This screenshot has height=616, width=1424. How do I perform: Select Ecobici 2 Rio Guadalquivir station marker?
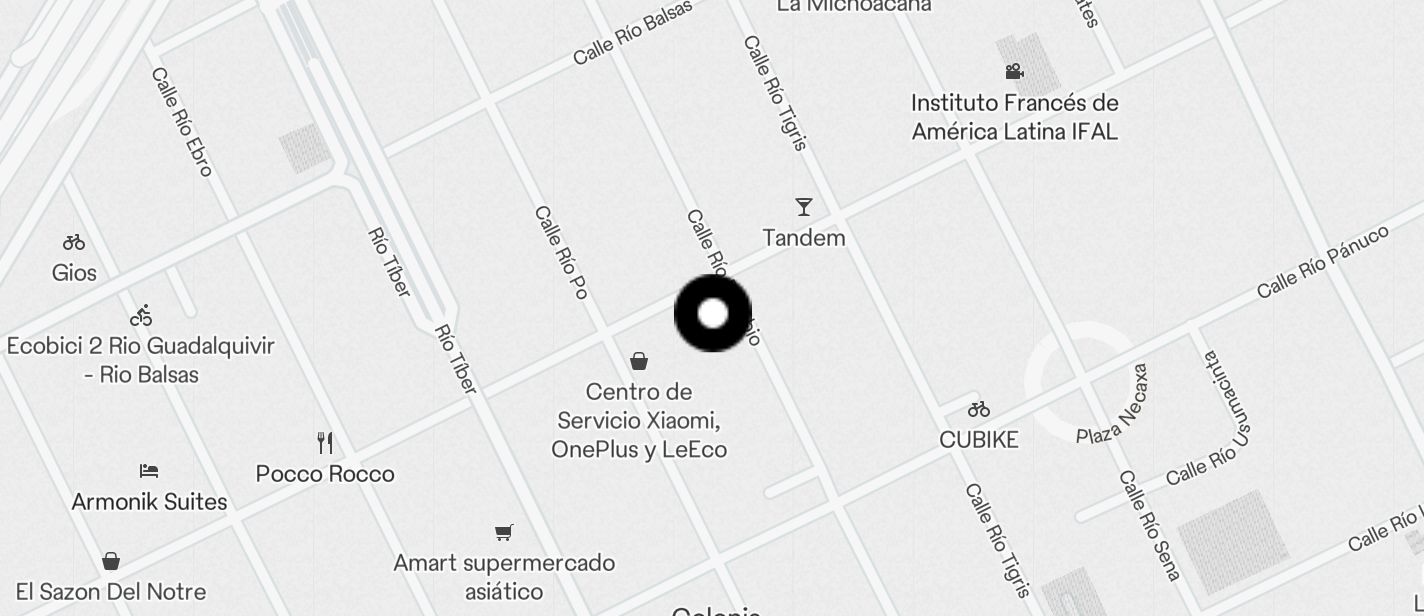click(141, 316)
